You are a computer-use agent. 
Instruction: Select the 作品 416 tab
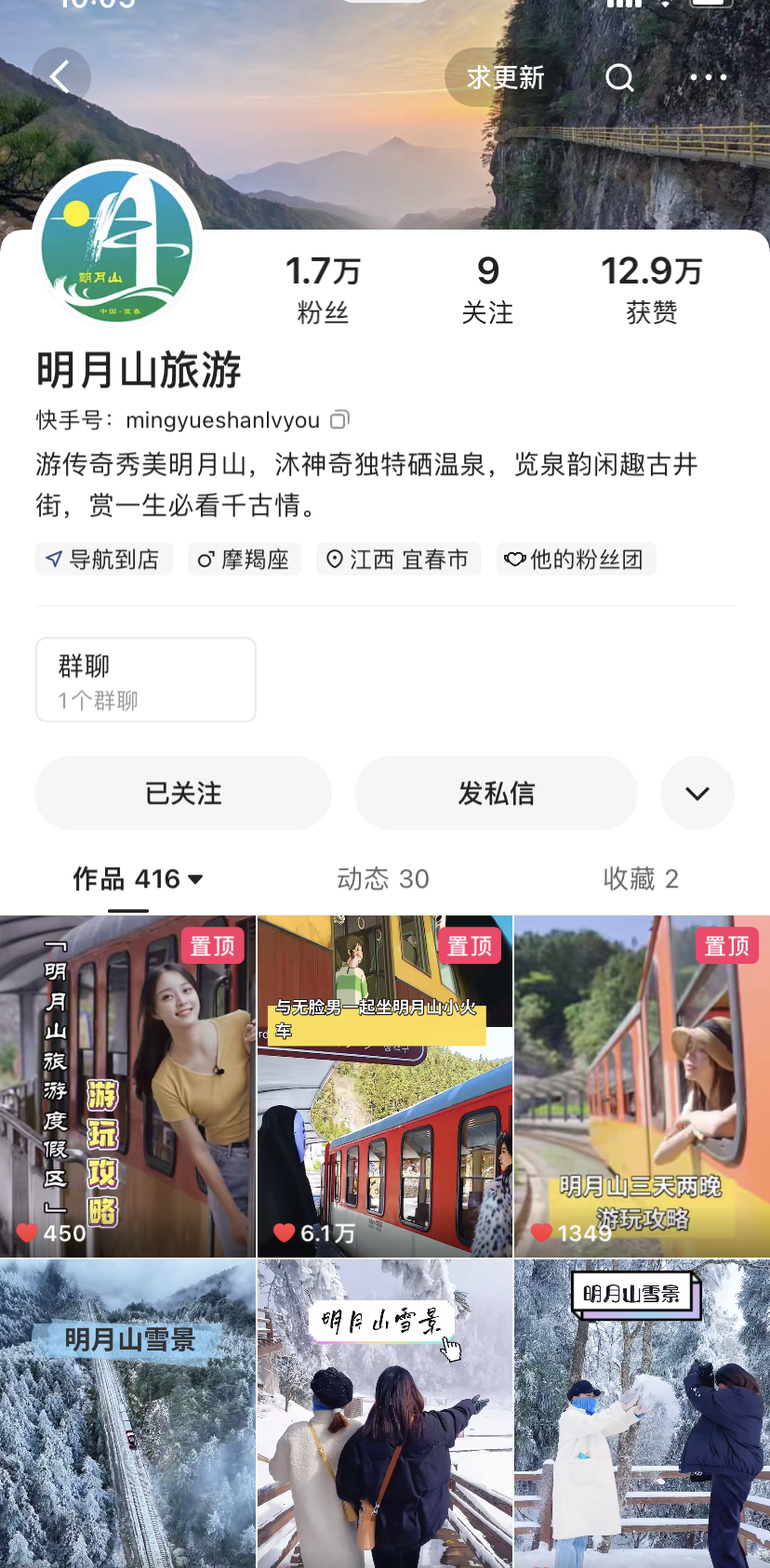pyautogui.click(x=137, y=879)
